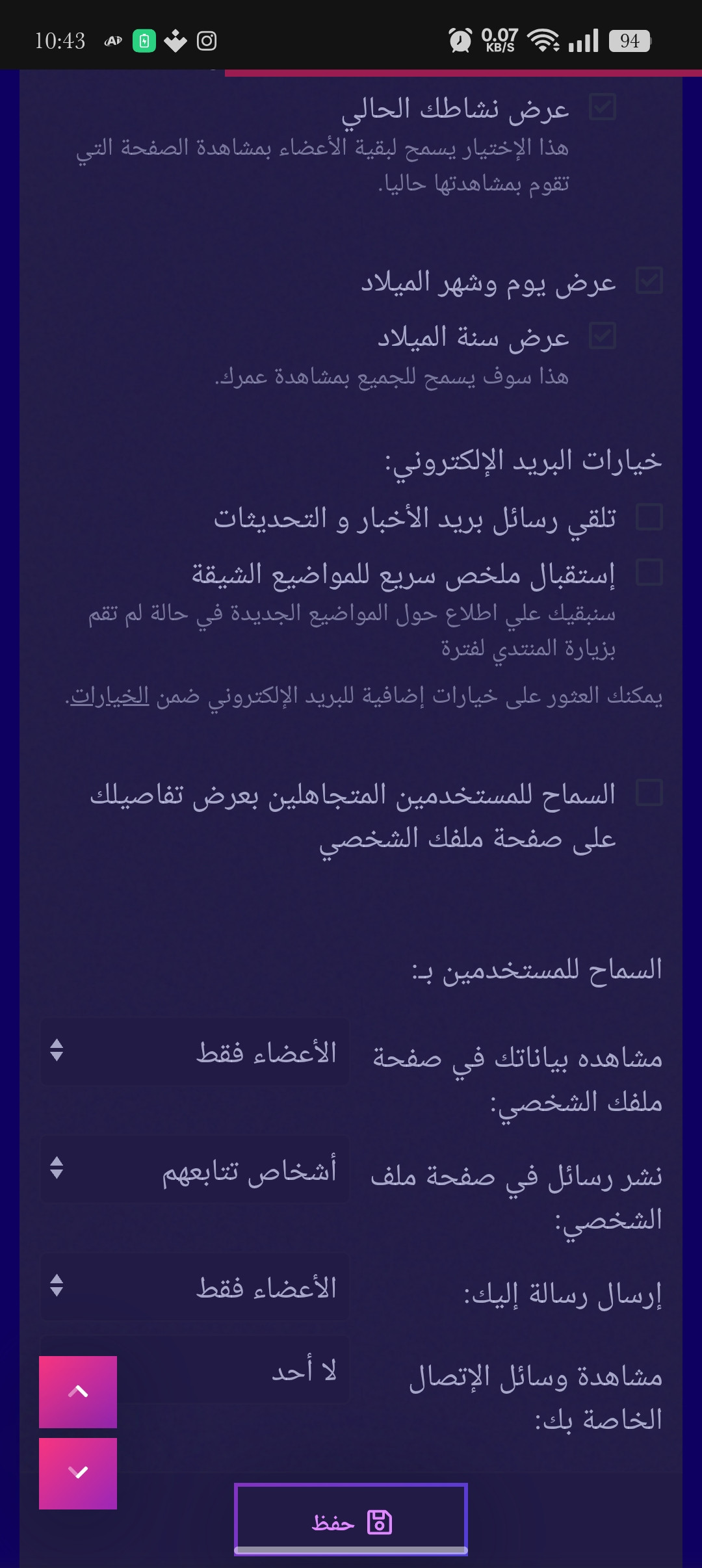The height and width of the screenshot is (1568, 702).
Task: Open dropdown for مشاهده بياناتك في صفحة ملفك الشخصي
Action: click(x=195, y=1051)
